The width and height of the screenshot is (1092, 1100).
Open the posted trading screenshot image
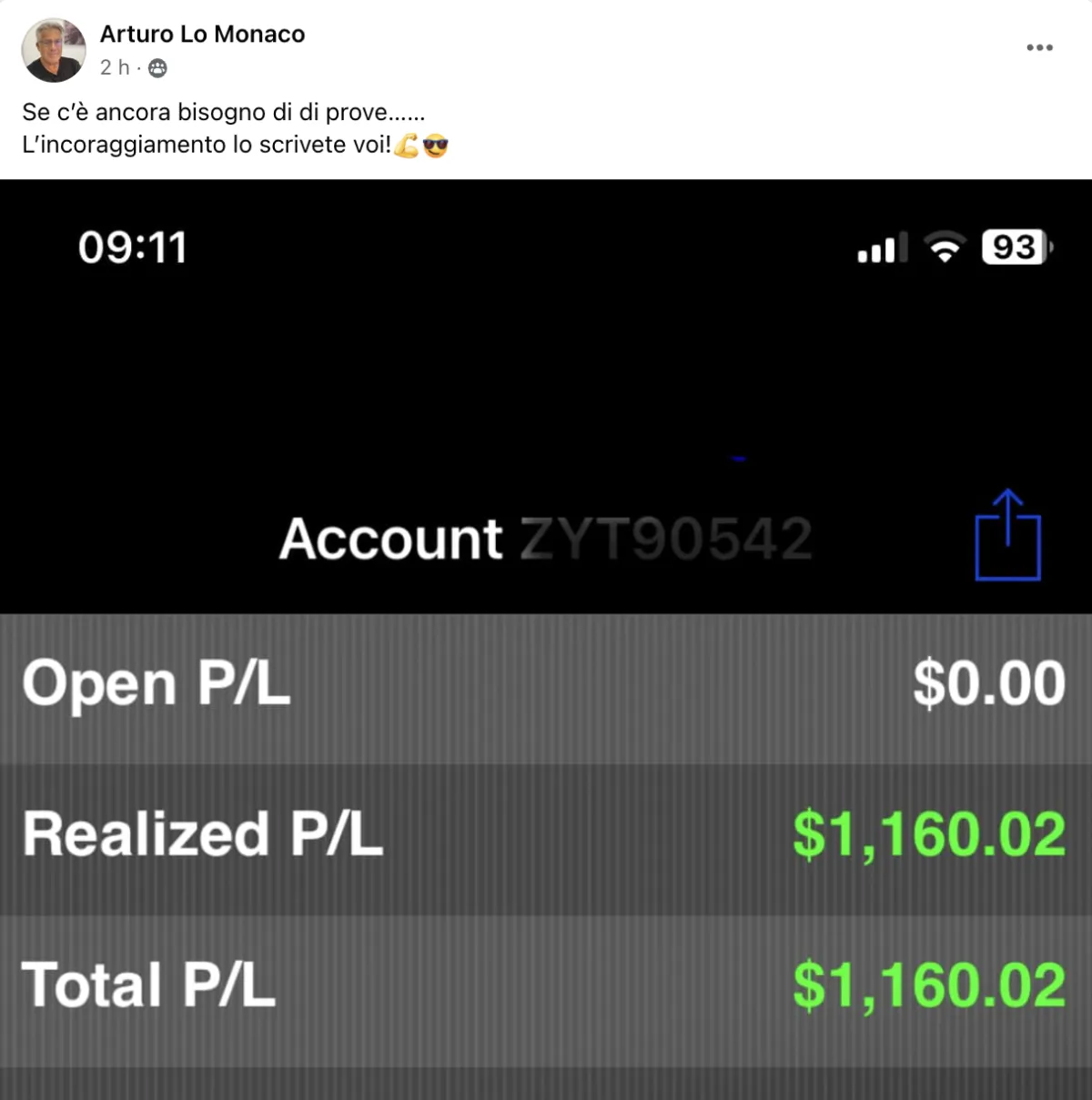click(x=546, y=637)
